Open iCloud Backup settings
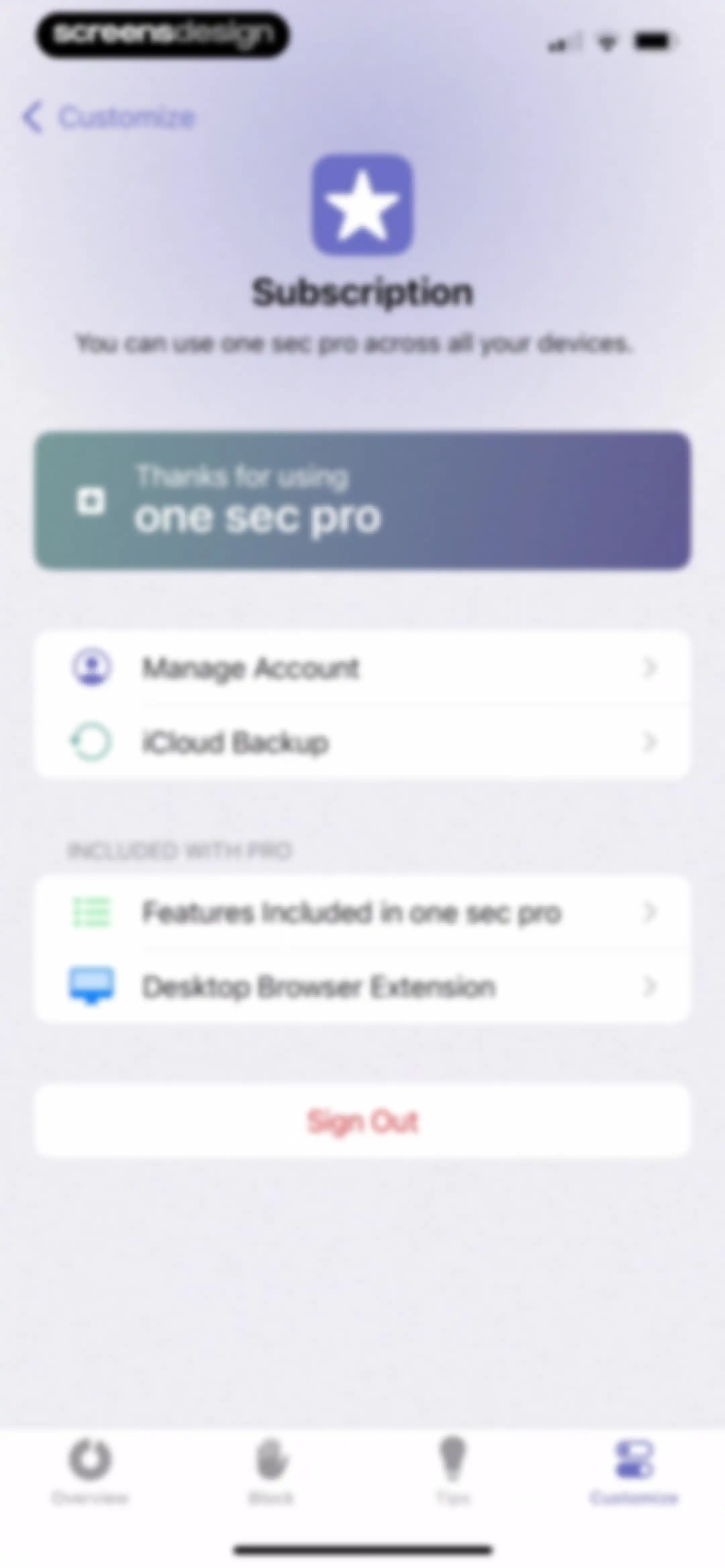 point(362,742)
